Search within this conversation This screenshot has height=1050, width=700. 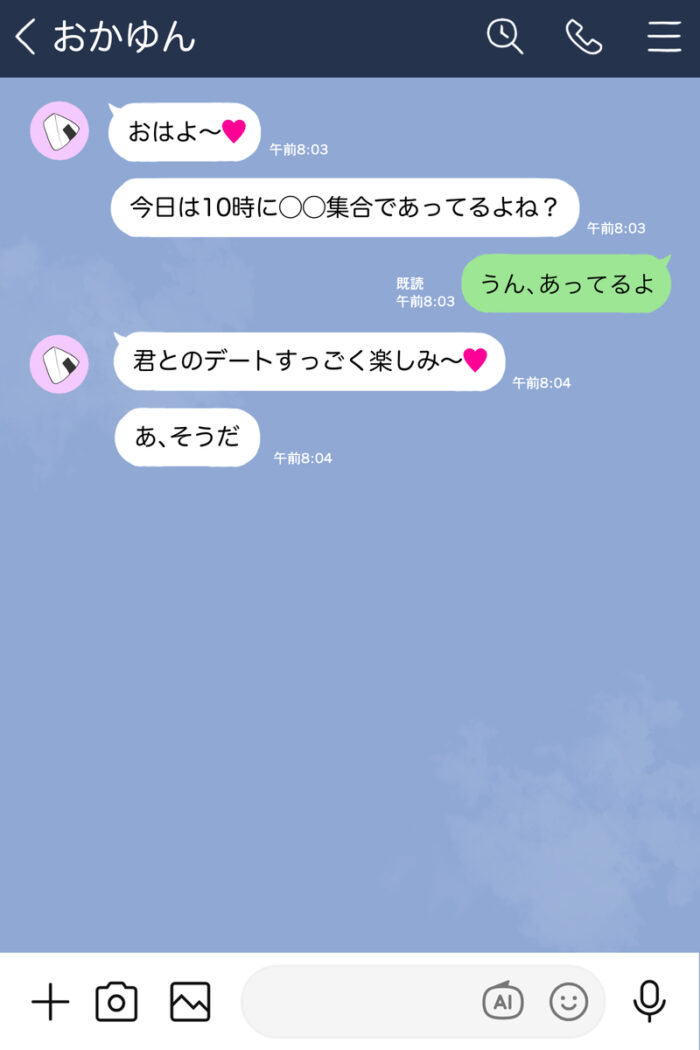pos(505,37)
